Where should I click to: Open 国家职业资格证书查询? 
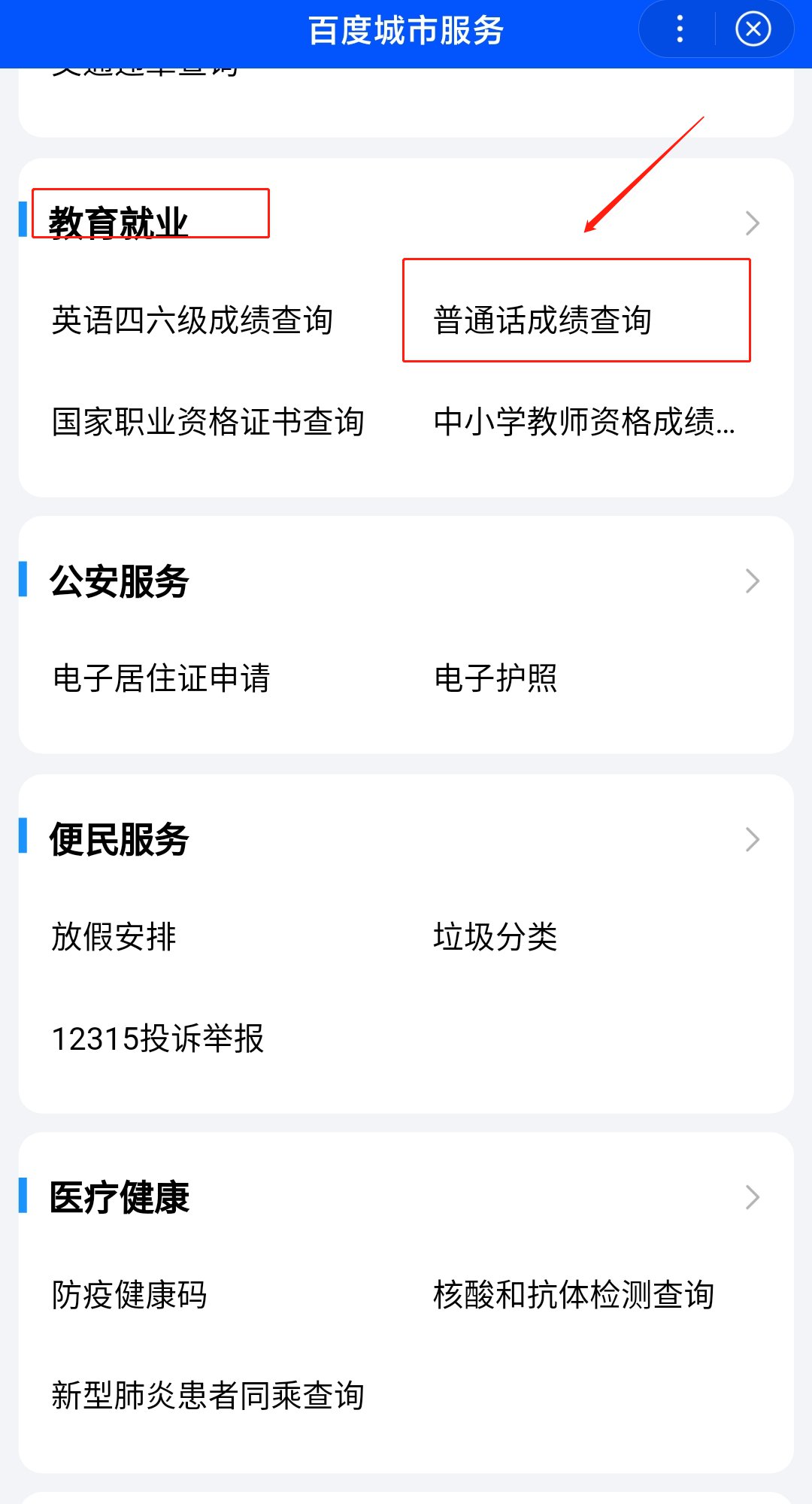coord(208,422)
